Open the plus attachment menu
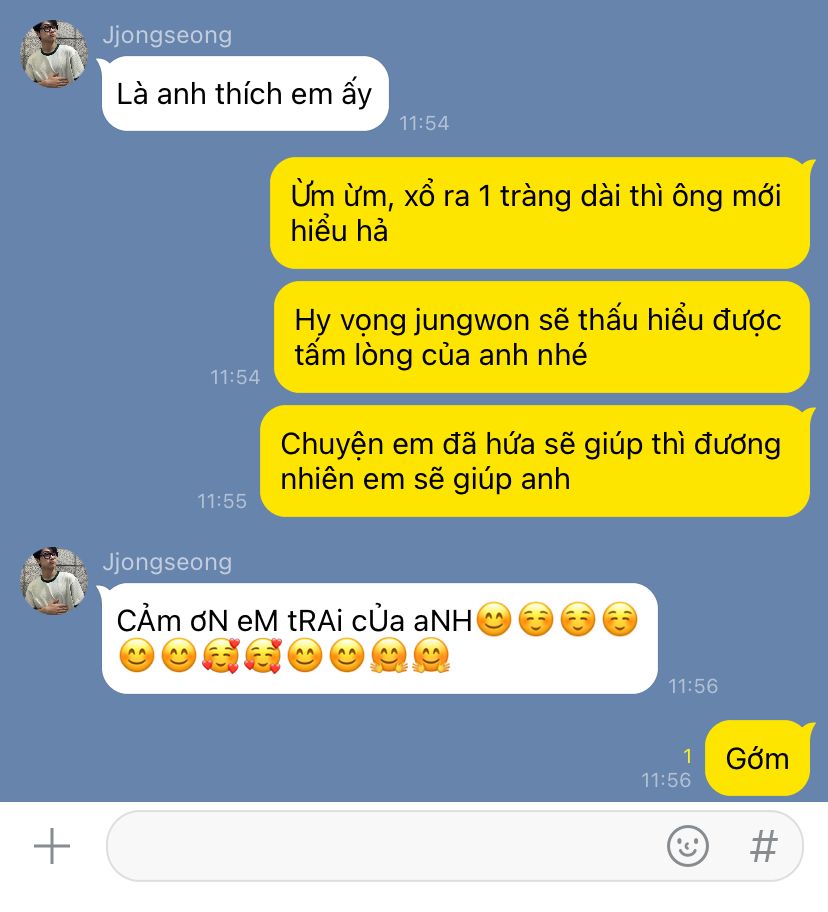 (52, 847)
